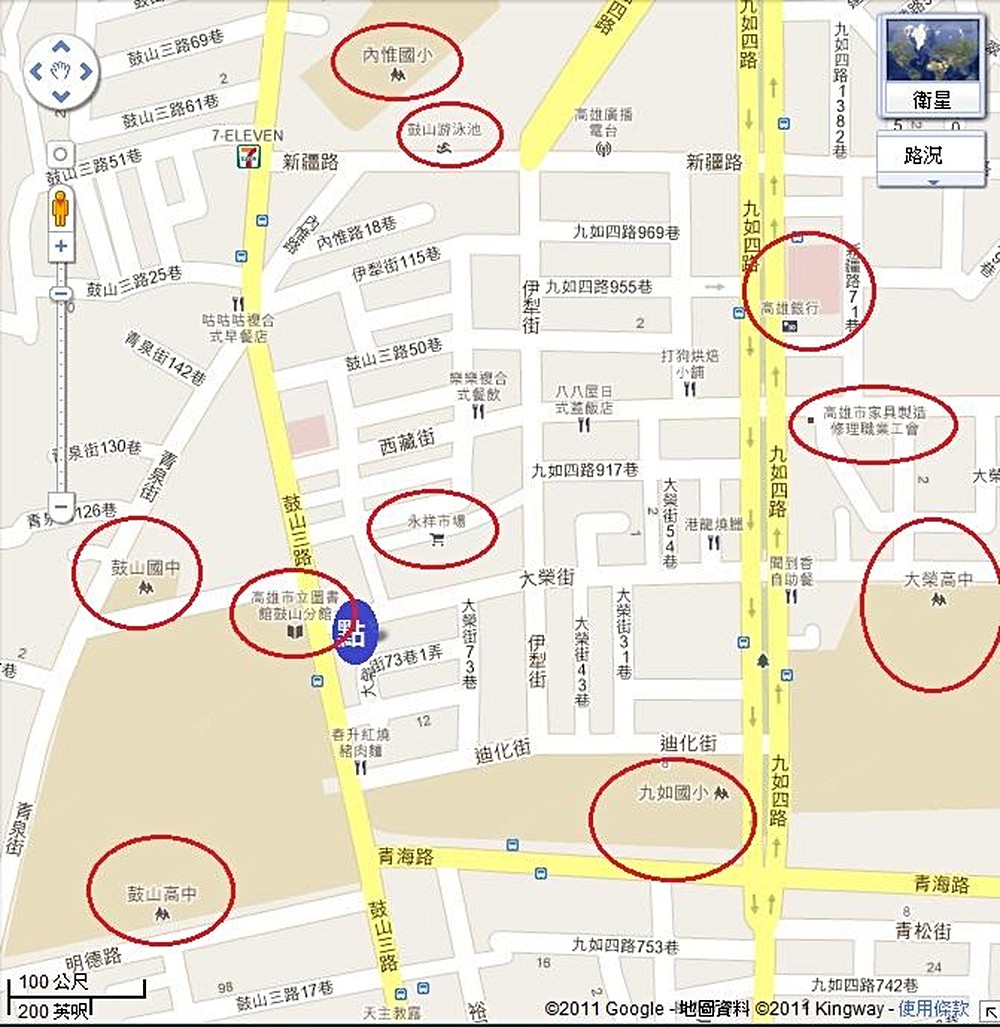Screen dimensions: 1000x1027
Task: Select the Street View pegman
Action: 61,207
